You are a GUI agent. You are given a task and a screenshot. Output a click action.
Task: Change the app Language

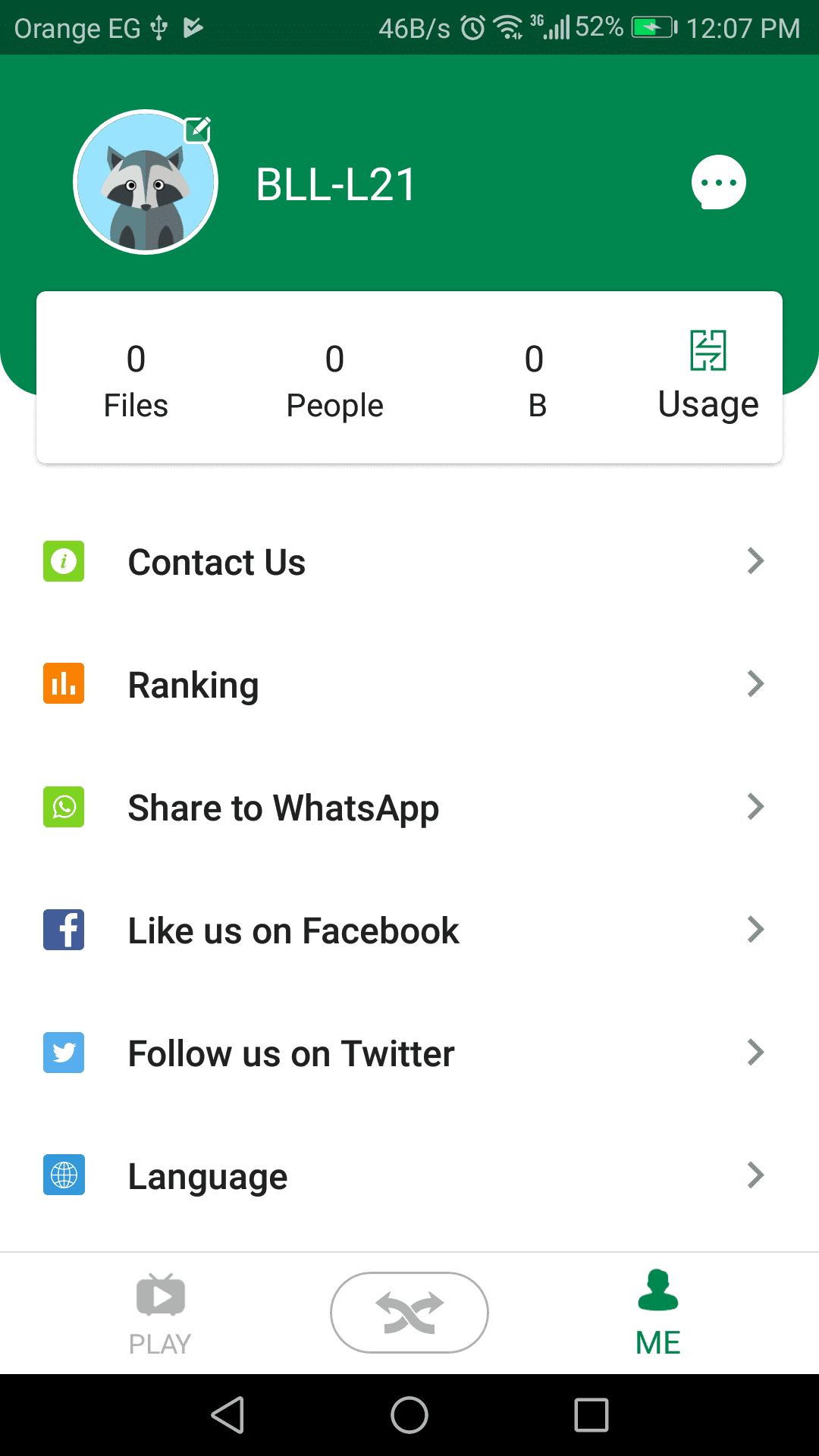point(409,1176)
